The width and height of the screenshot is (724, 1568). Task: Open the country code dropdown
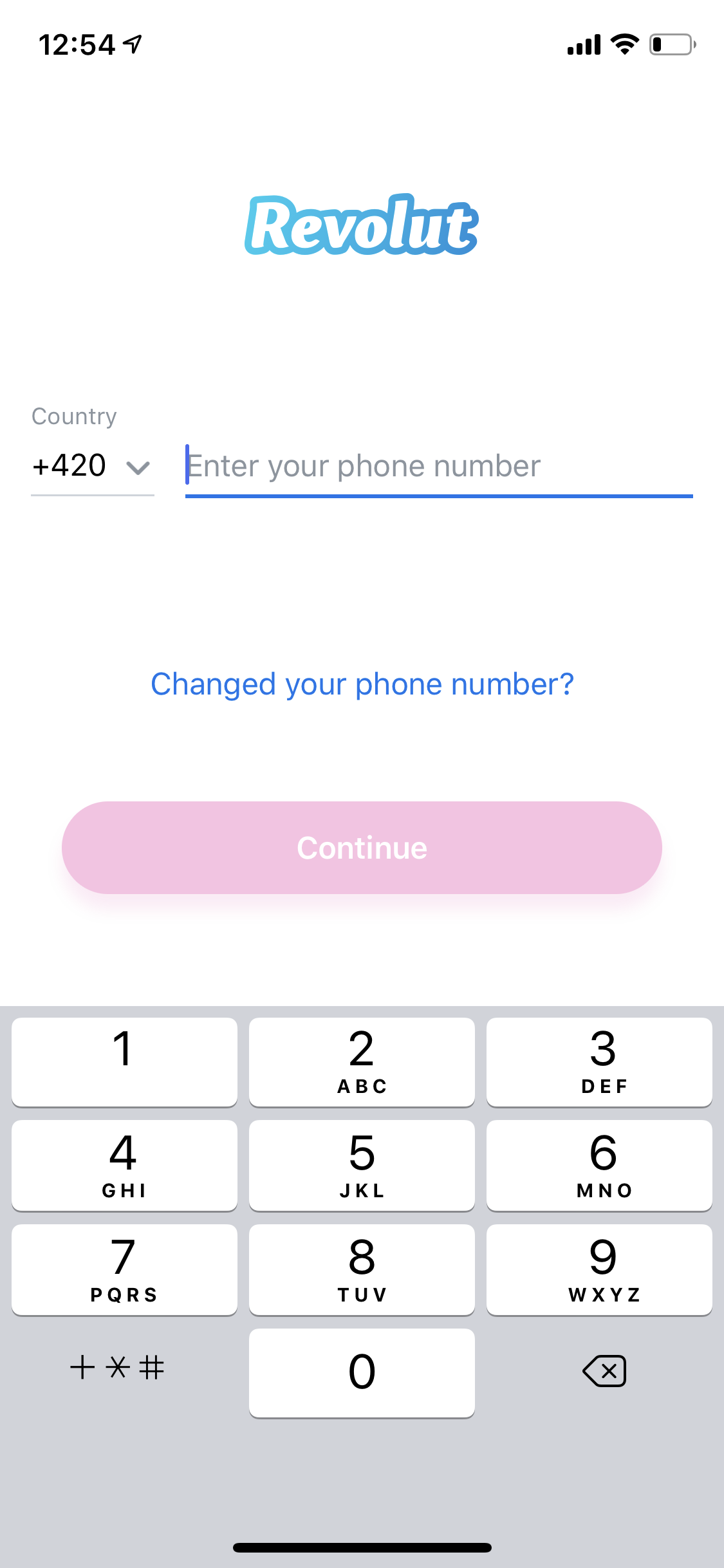pos(93,465)
